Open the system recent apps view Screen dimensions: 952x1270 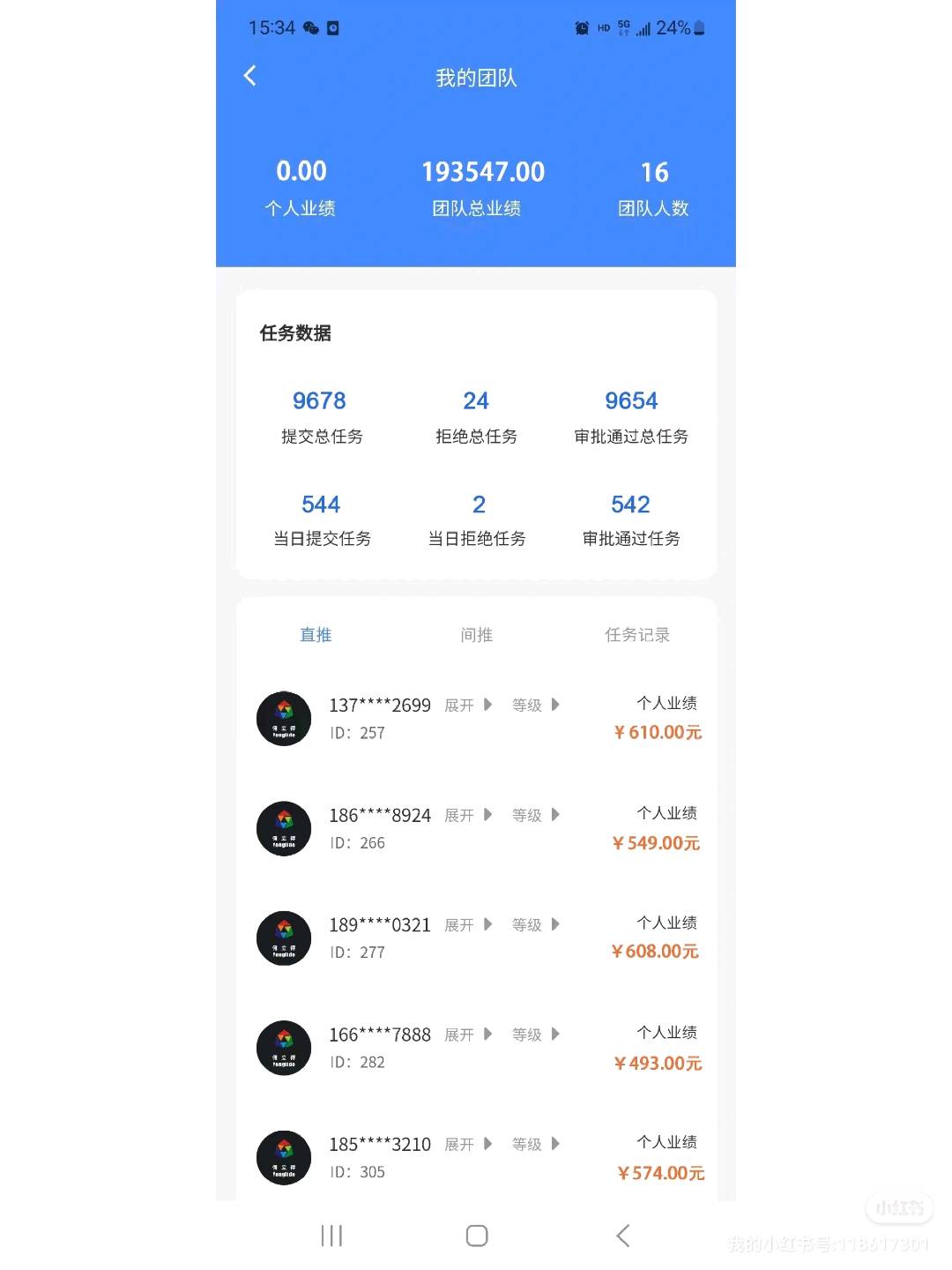click(331, 1236)
